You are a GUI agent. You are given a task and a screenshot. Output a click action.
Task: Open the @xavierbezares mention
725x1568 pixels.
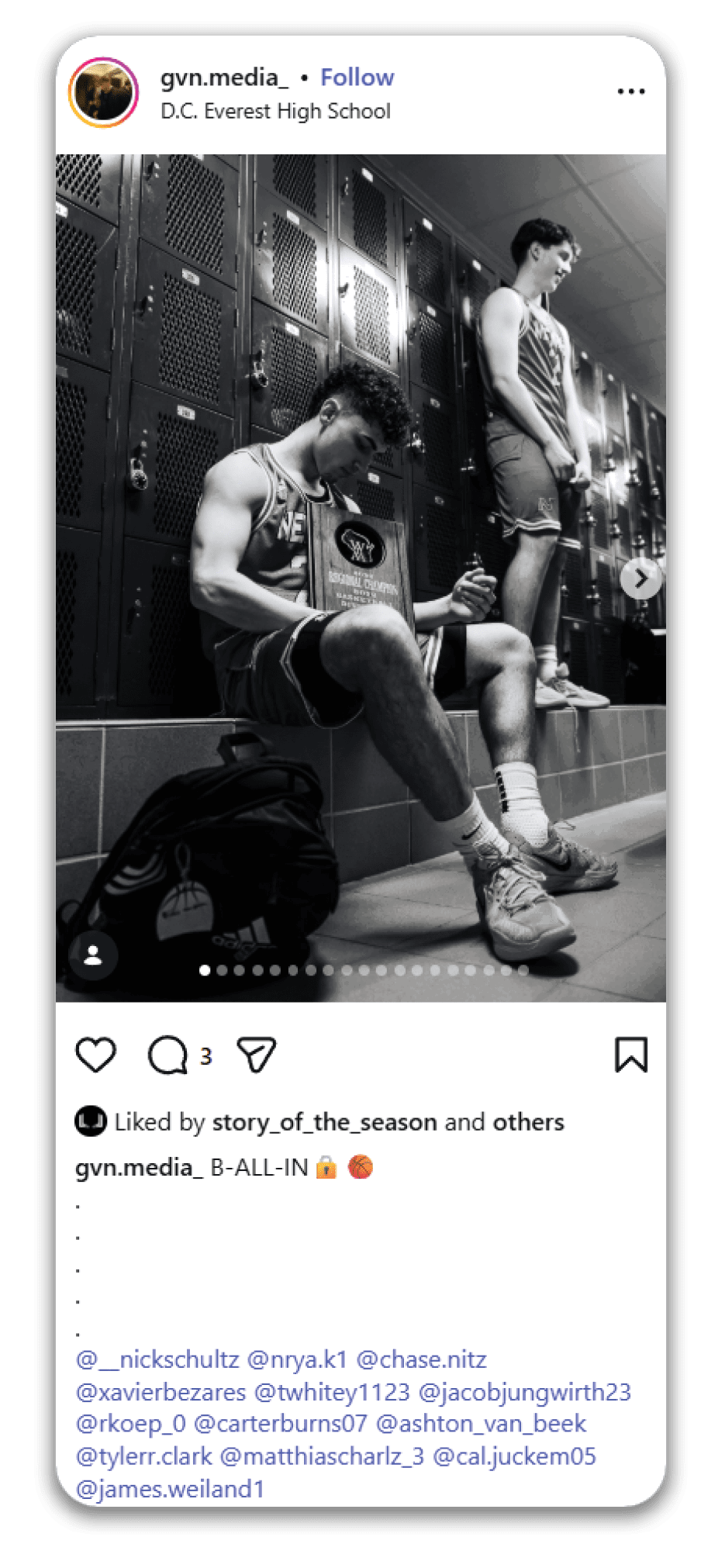coord(161,1392)
